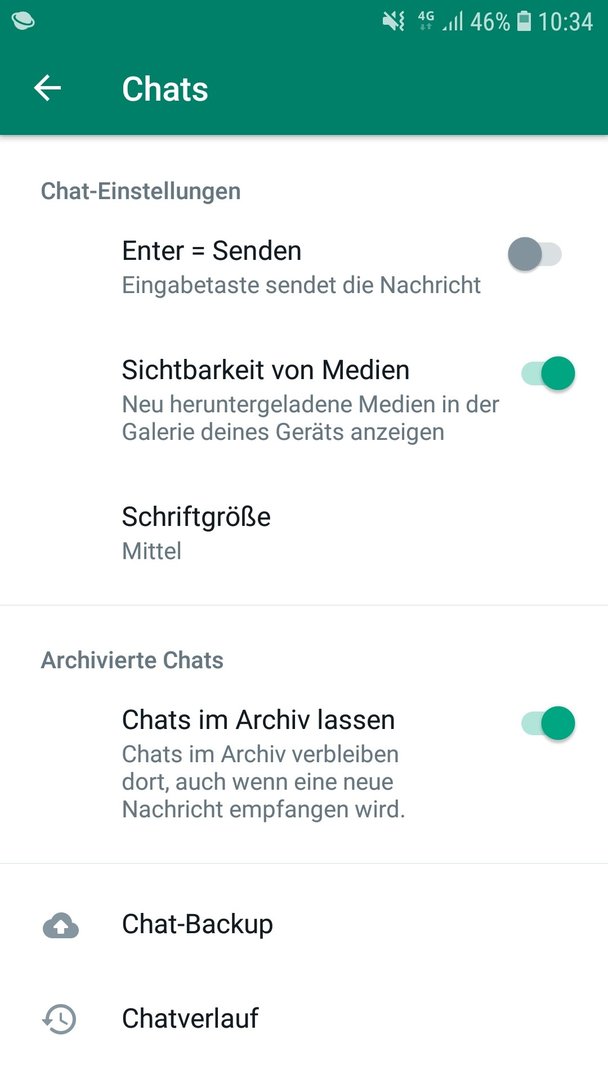The height and width of the screenshot is (1080, 608).
Task: Open the Schriftgröße setting
Action: pyautogui.click(x=304, y=532)
